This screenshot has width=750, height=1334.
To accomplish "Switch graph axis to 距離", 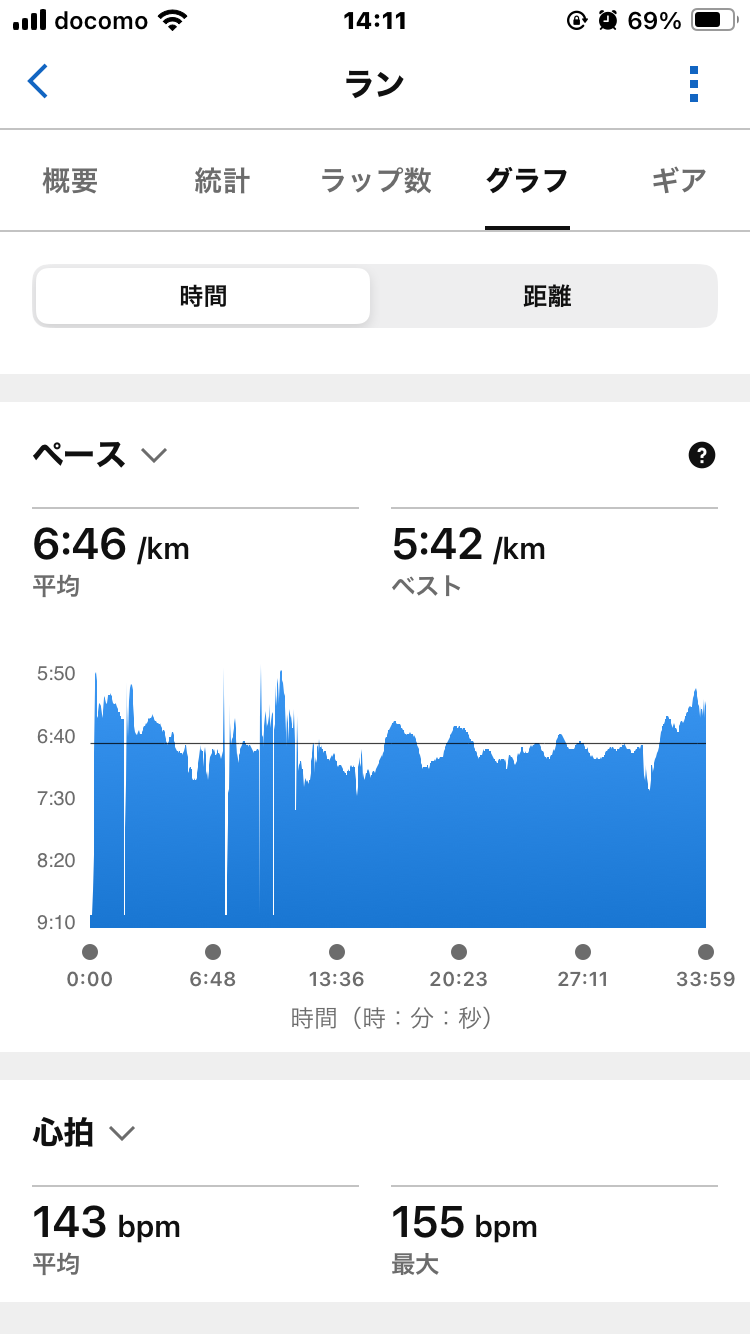I will [546, 296].
